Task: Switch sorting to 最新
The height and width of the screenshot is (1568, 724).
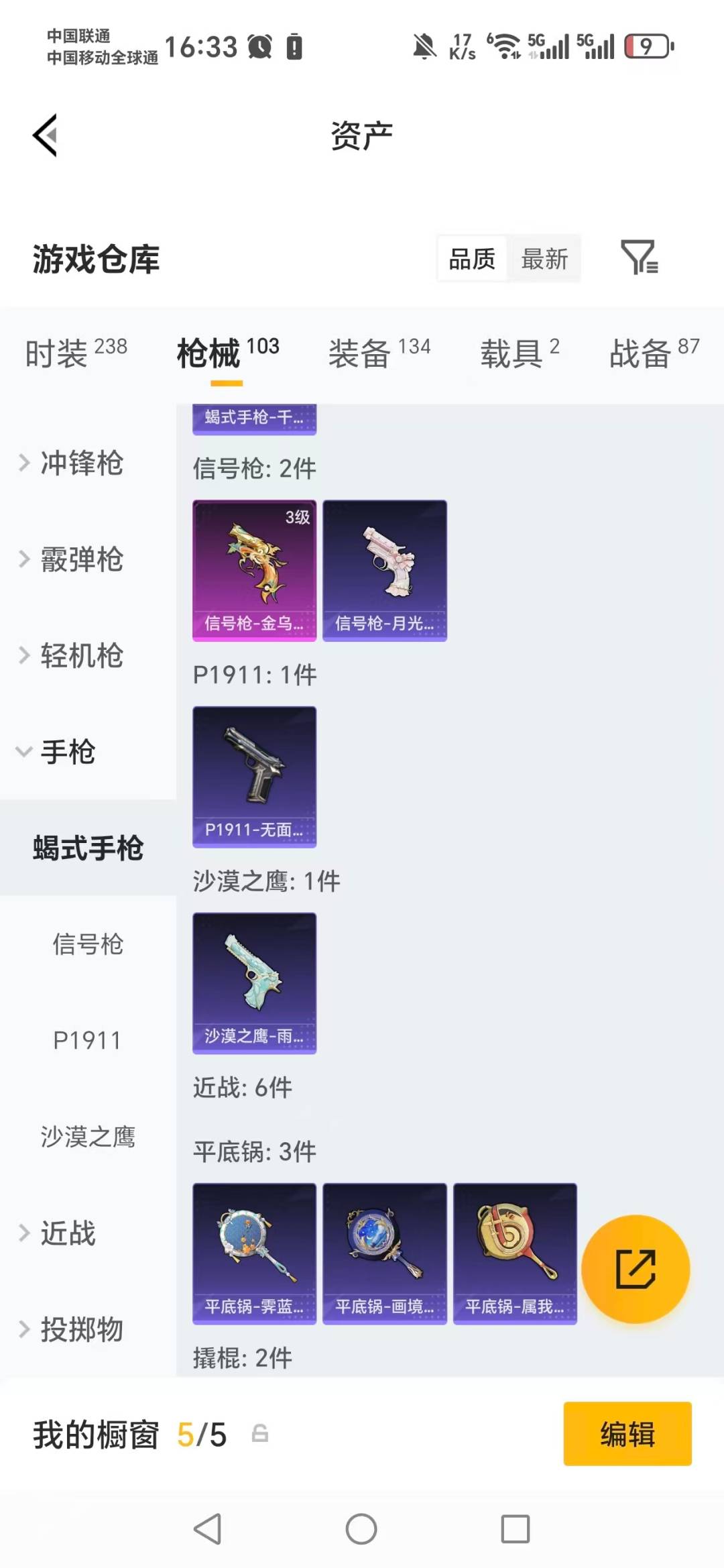Action: (545, 258)
